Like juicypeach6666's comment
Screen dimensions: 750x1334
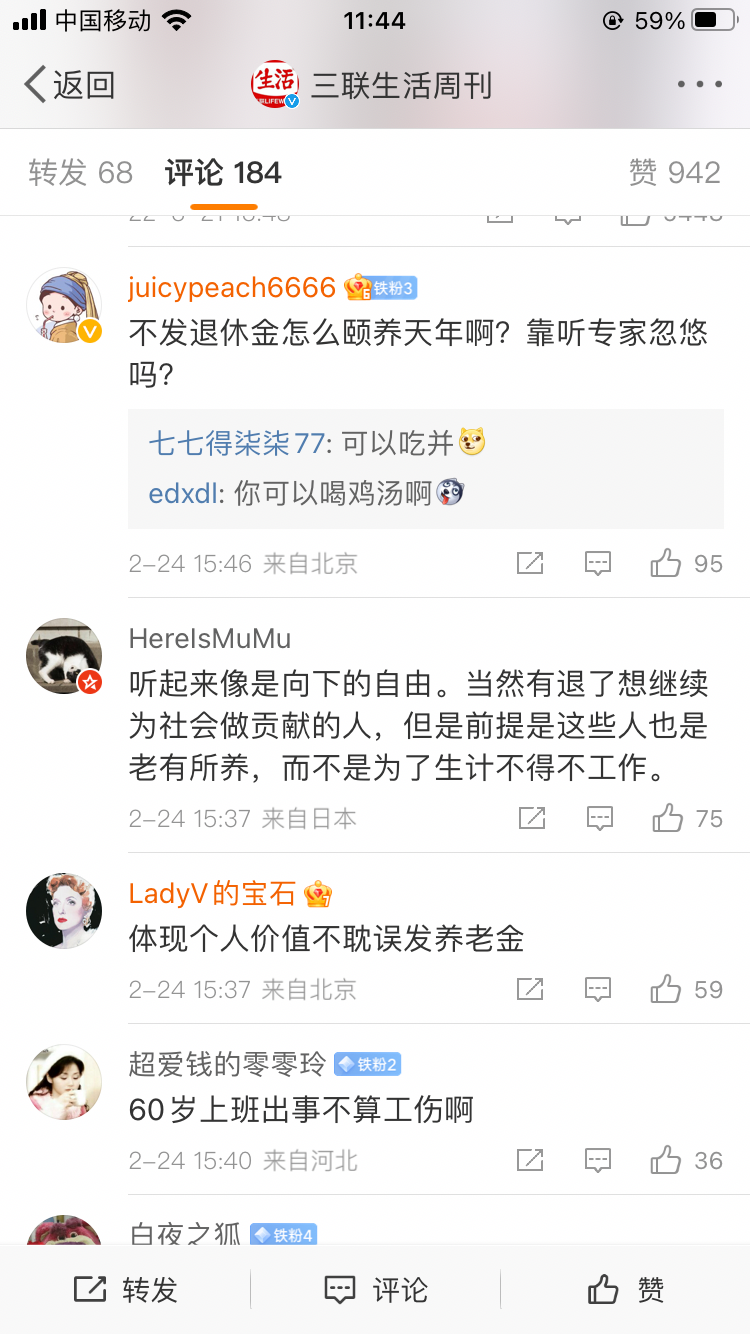pyautogui.click(x=666, y=563)
